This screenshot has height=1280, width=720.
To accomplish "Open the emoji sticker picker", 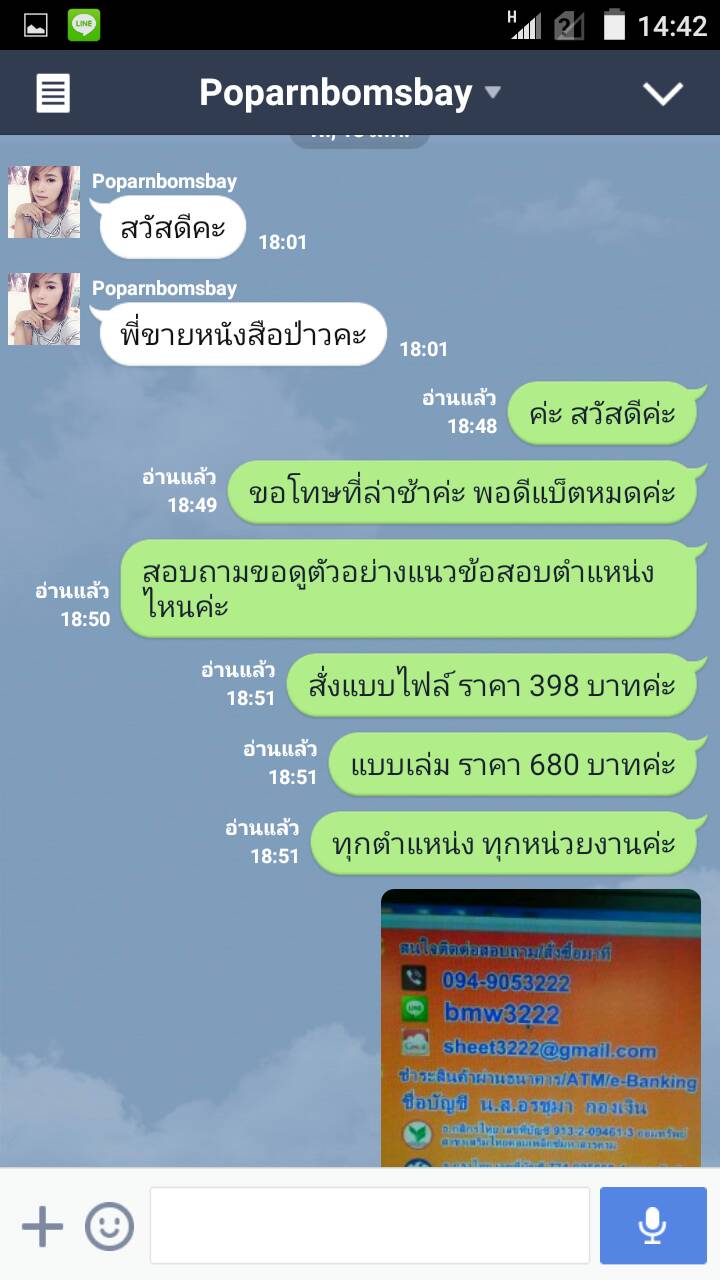I will (109, 1226).
